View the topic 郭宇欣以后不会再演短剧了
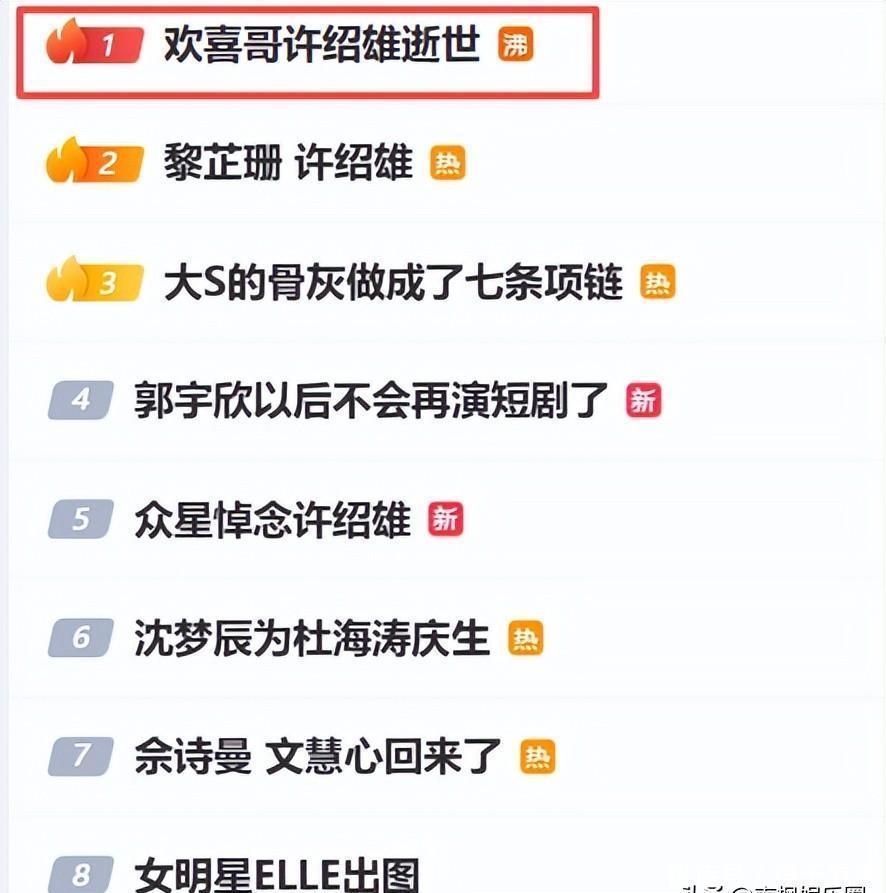Screen dimensions: 886x893 click(371, 402)
